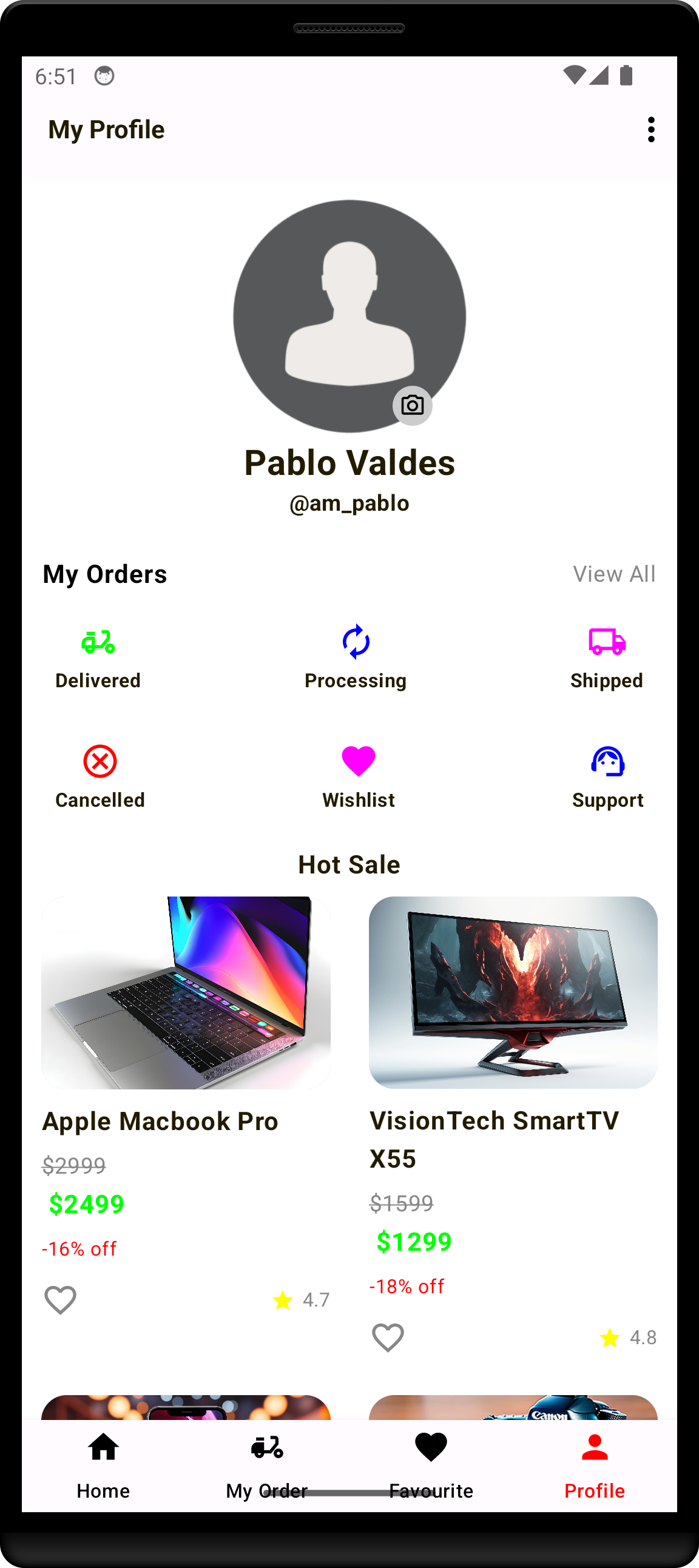Open Delivered orders
This screenshot has width=699, height=1568.
click(98, 657)
